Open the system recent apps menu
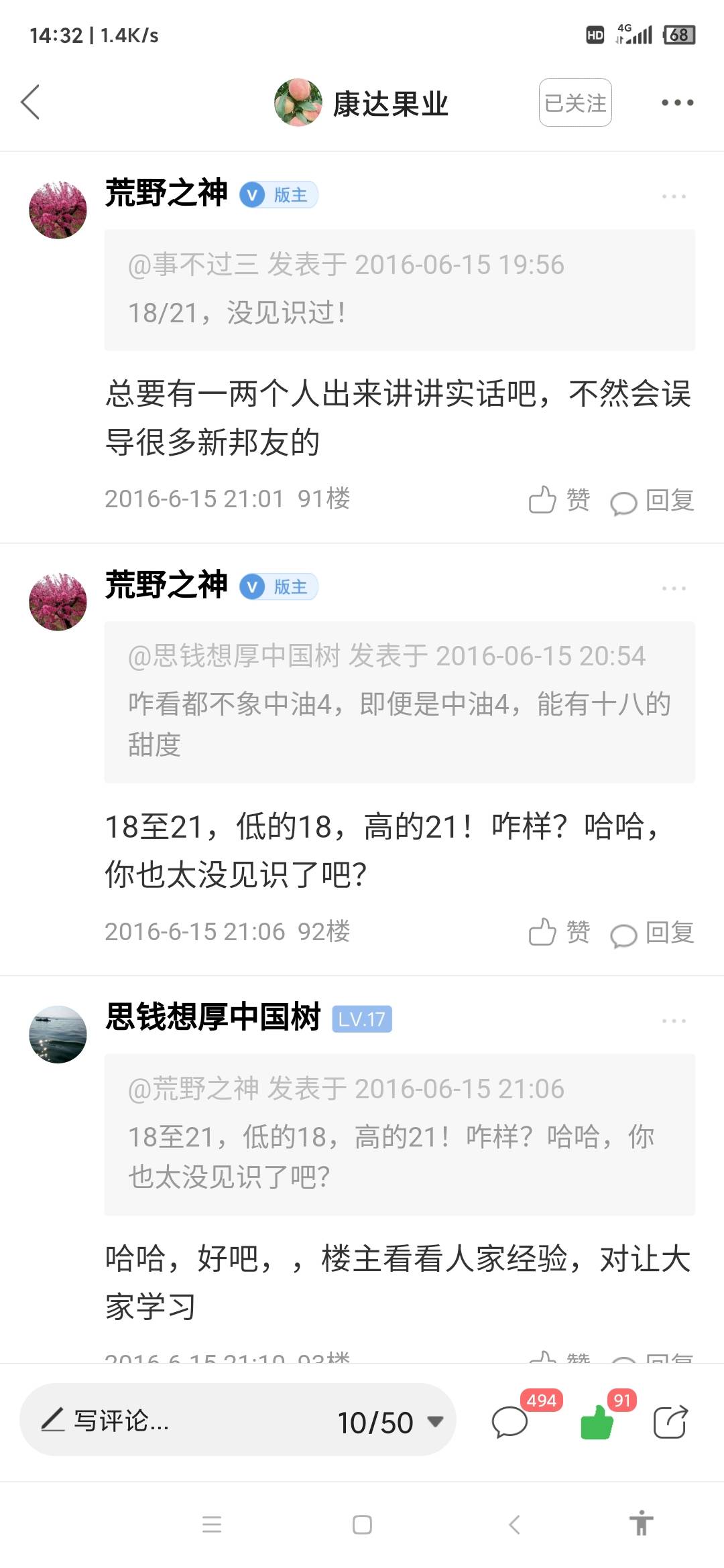724x1568 pixels. [x=212, y=1524]
